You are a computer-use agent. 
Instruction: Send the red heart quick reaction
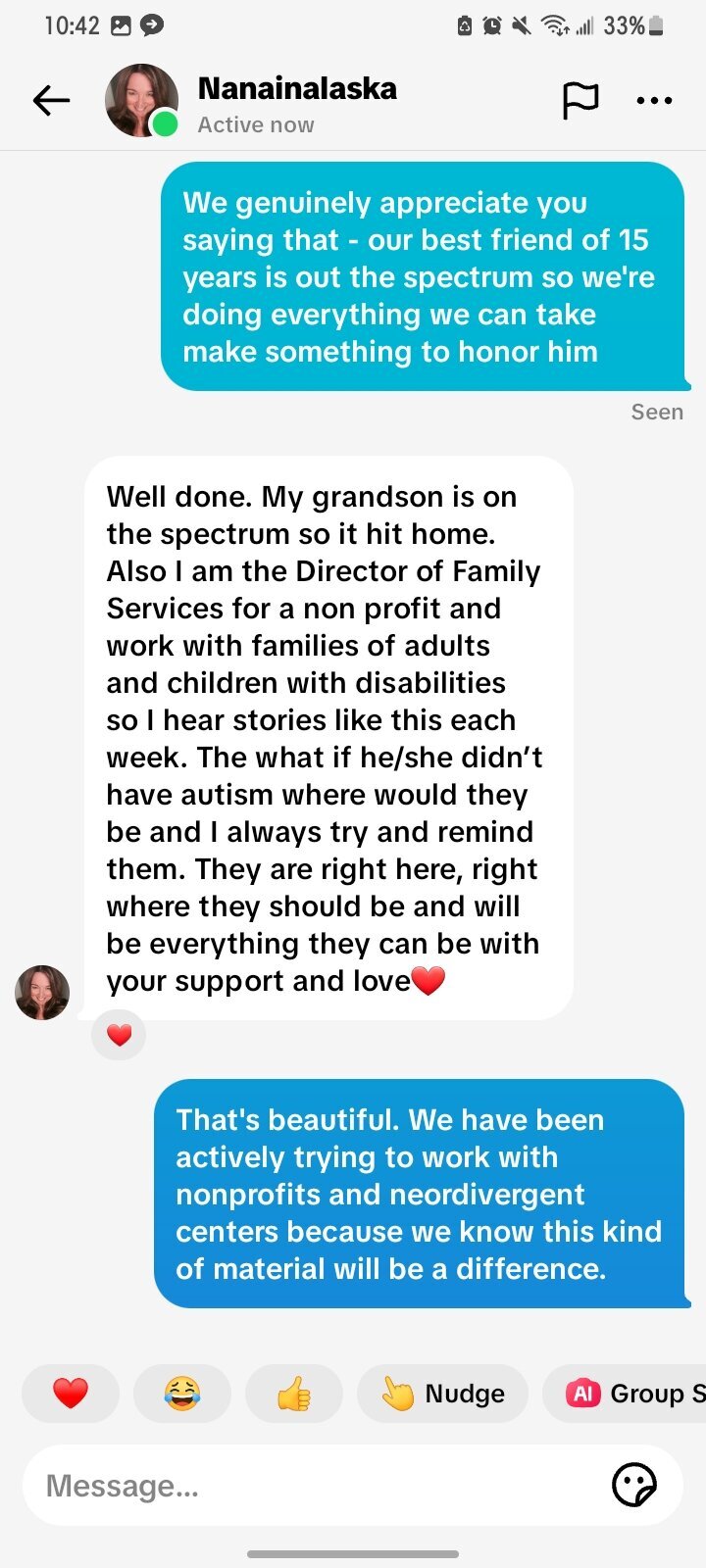(71, 1393)
